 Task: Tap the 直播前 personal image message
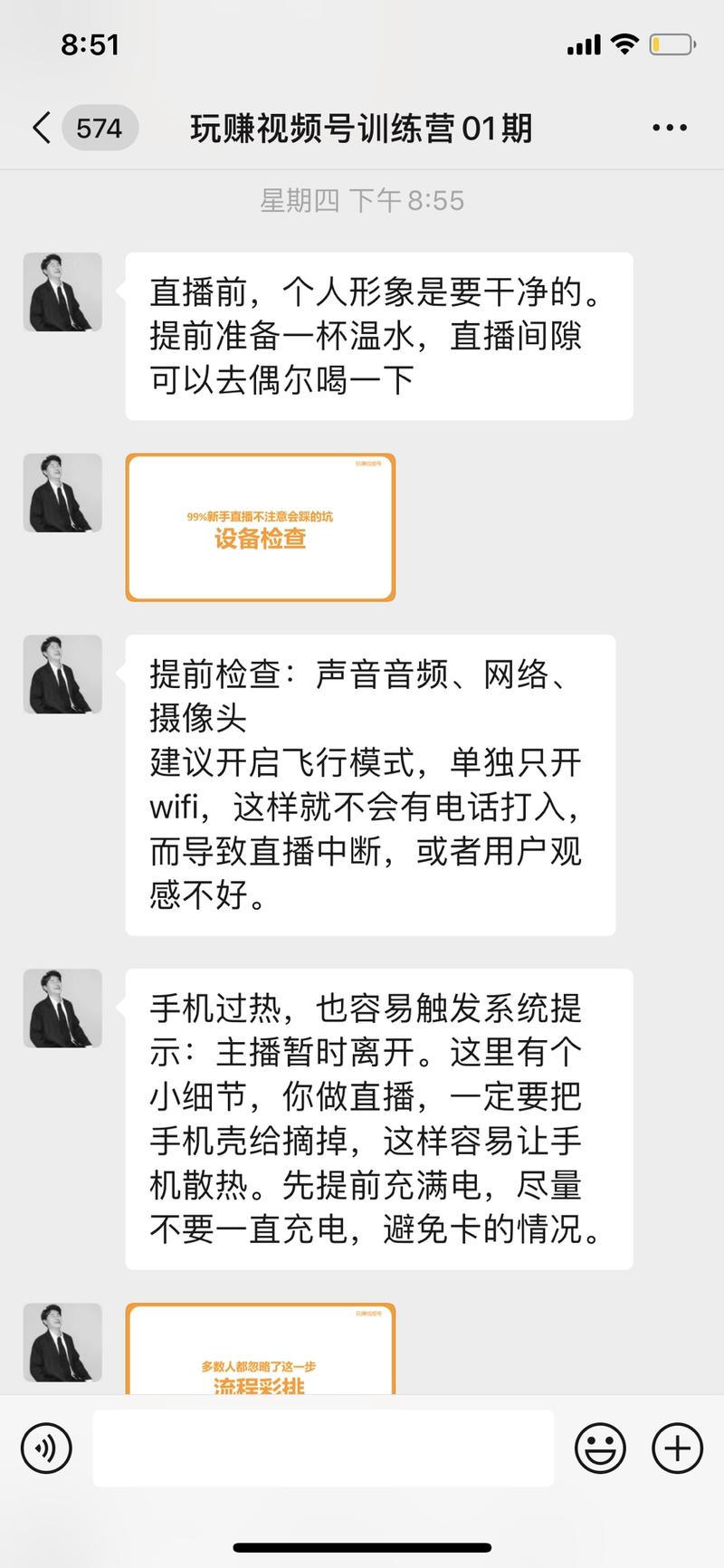[380, 335]
